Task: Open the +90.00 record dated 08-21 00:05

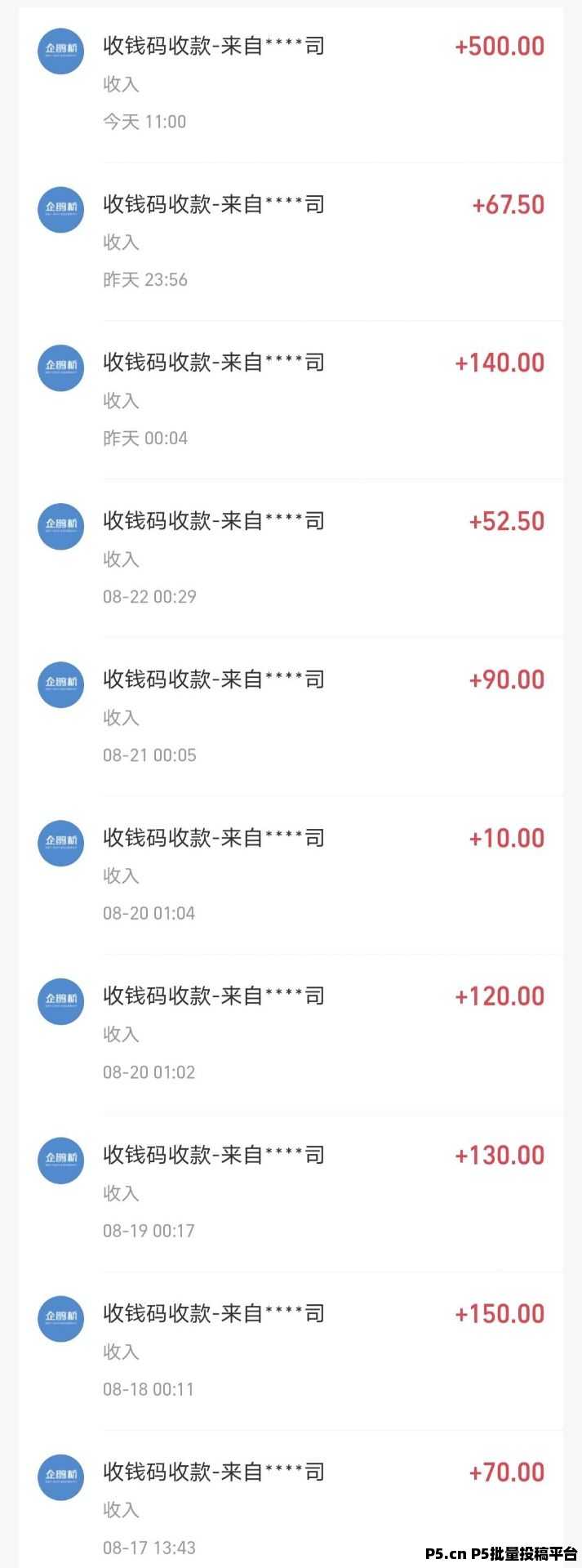Action: tap(291, 717)
